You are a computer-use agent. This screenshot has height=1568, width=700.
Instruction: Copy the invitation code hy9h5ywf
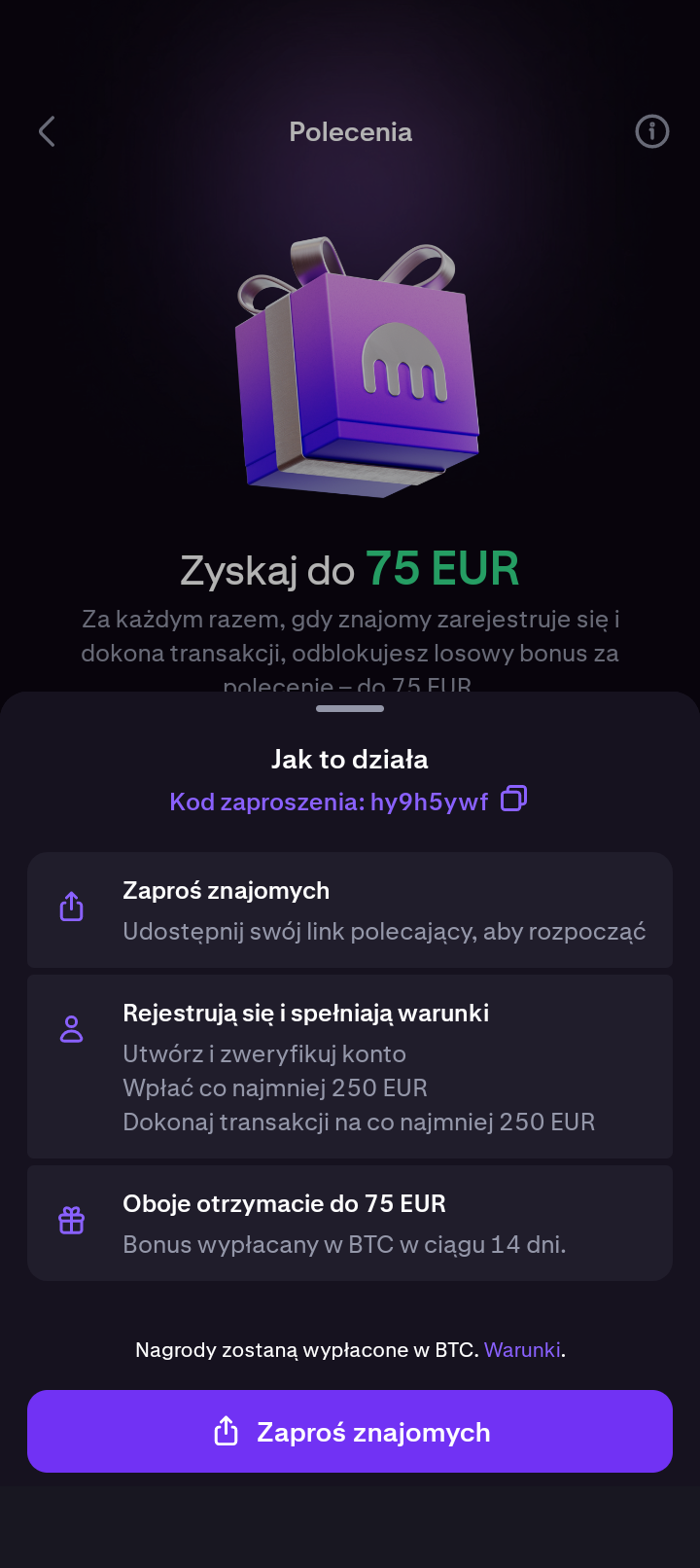click(513, 800)
